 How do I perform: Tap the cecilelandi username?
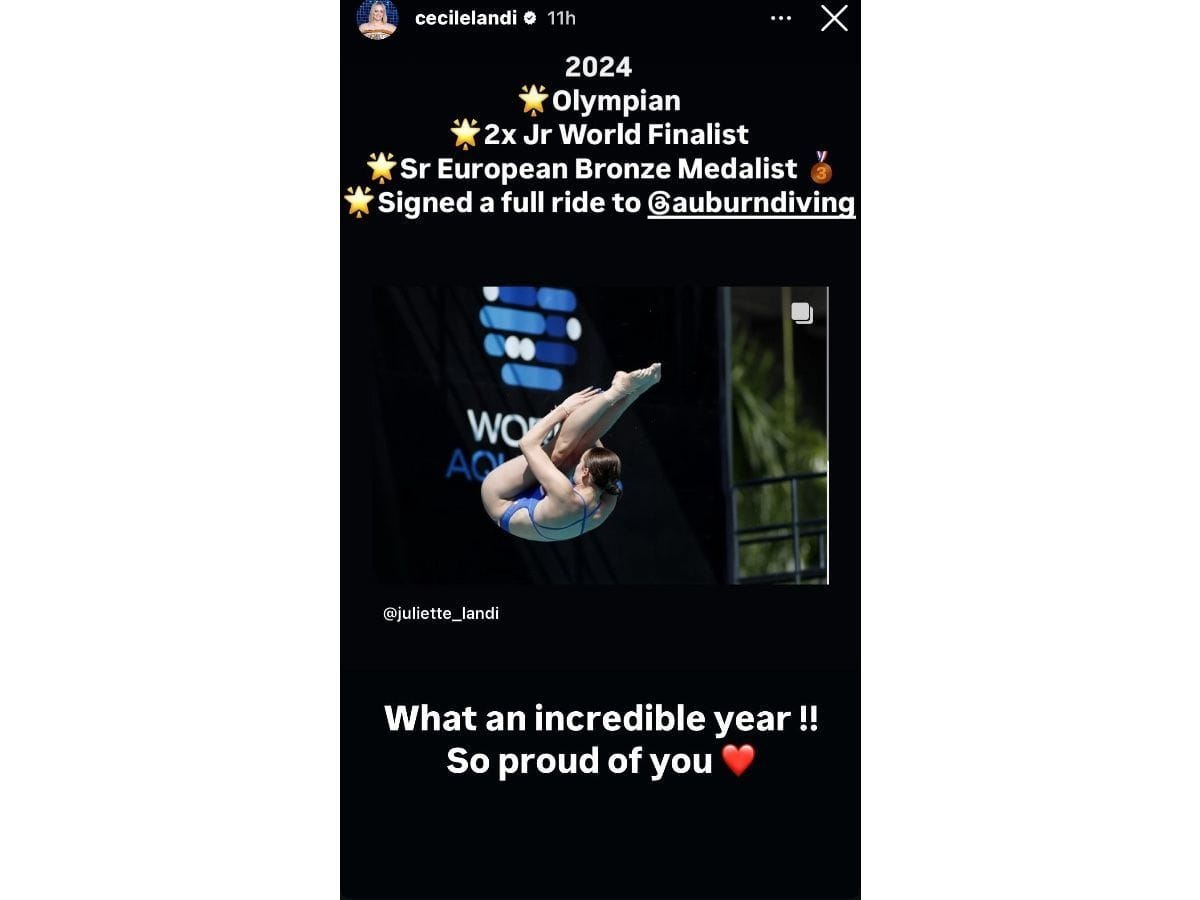(466, 18)
